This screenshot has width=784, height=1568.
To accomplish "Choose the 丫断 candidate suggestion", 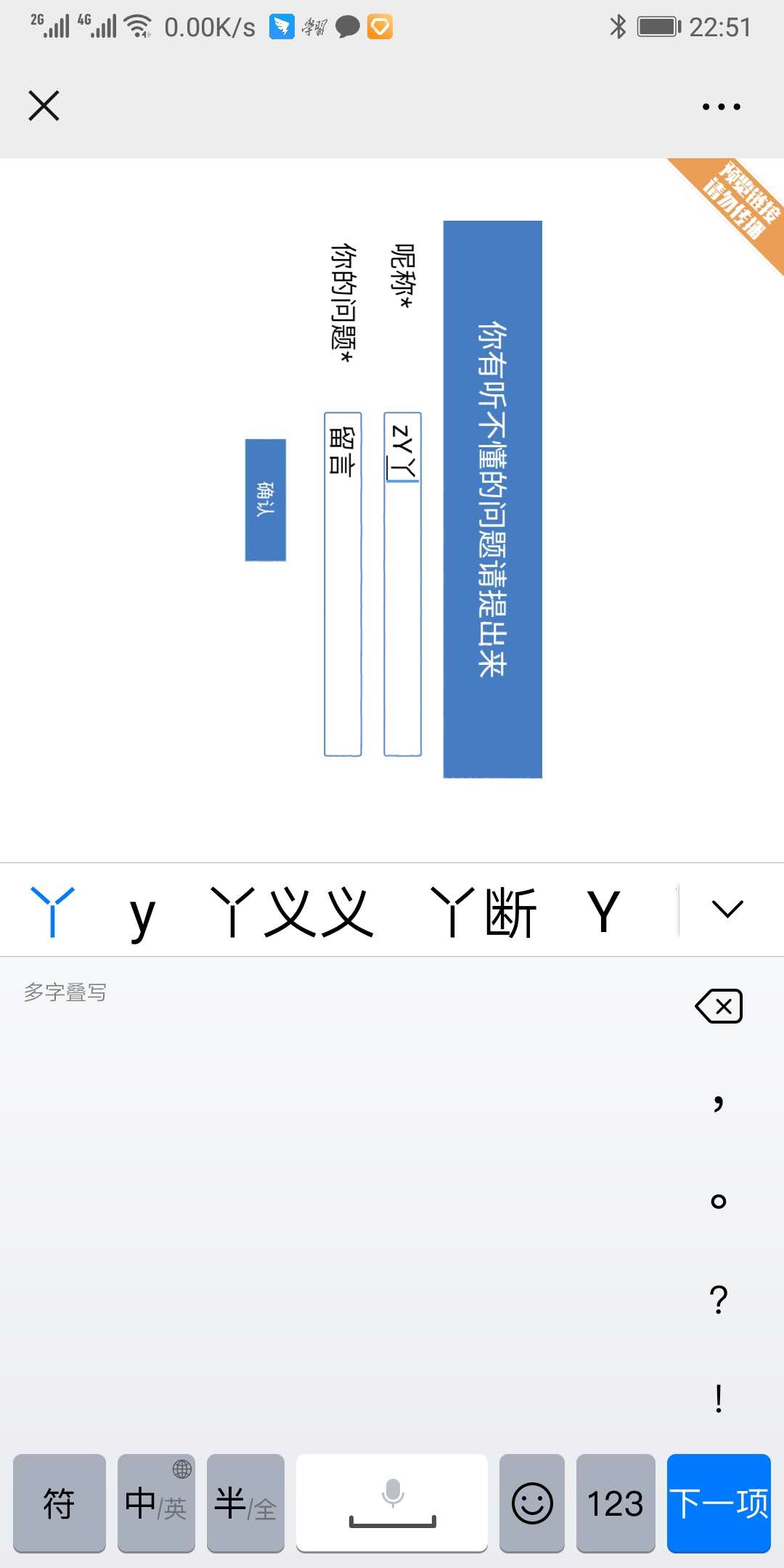I will pyautogui.click(x=483, y=912).
